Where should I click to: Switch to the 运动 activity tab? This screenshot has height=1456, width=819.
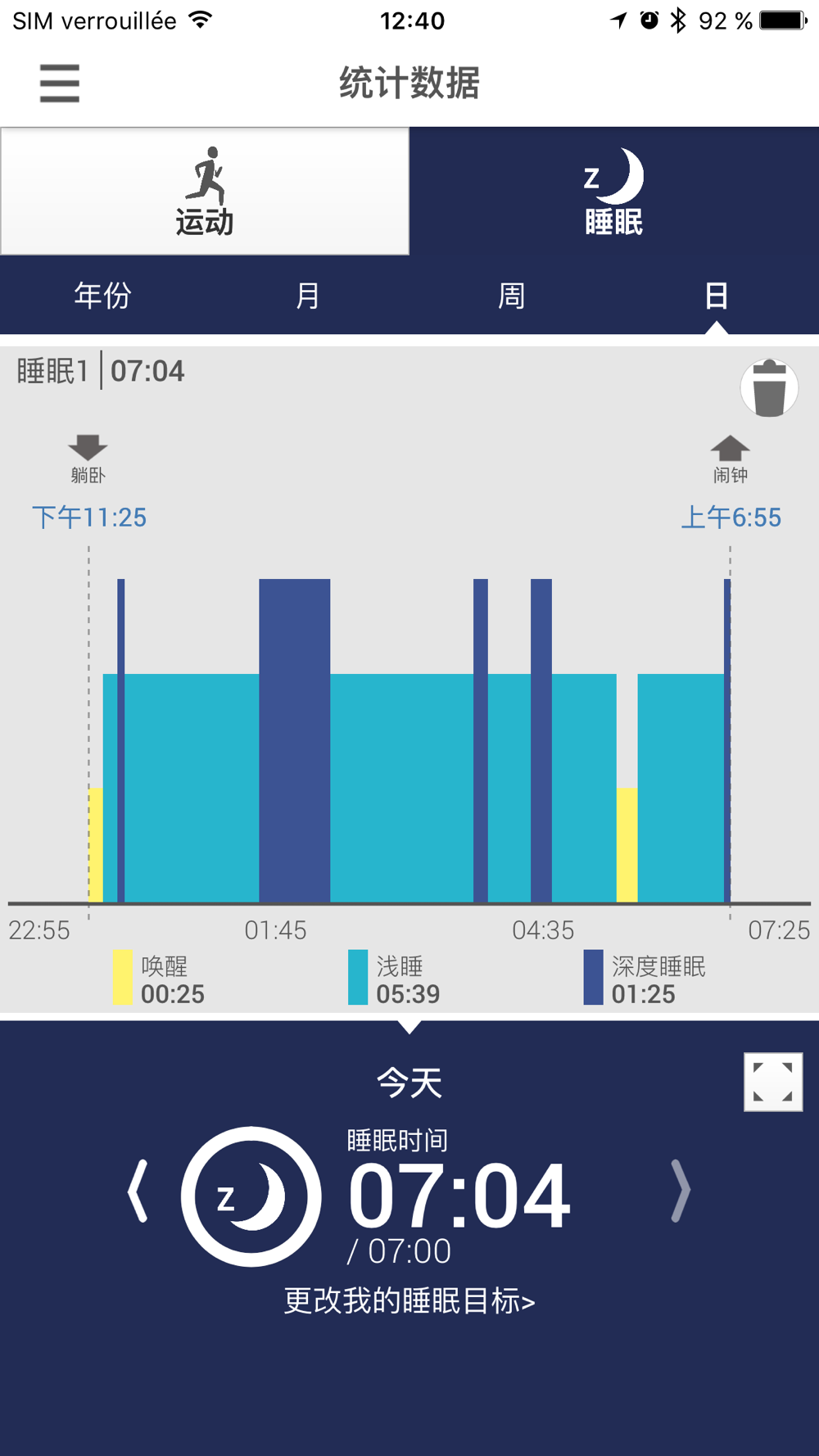tap(205, 191)
